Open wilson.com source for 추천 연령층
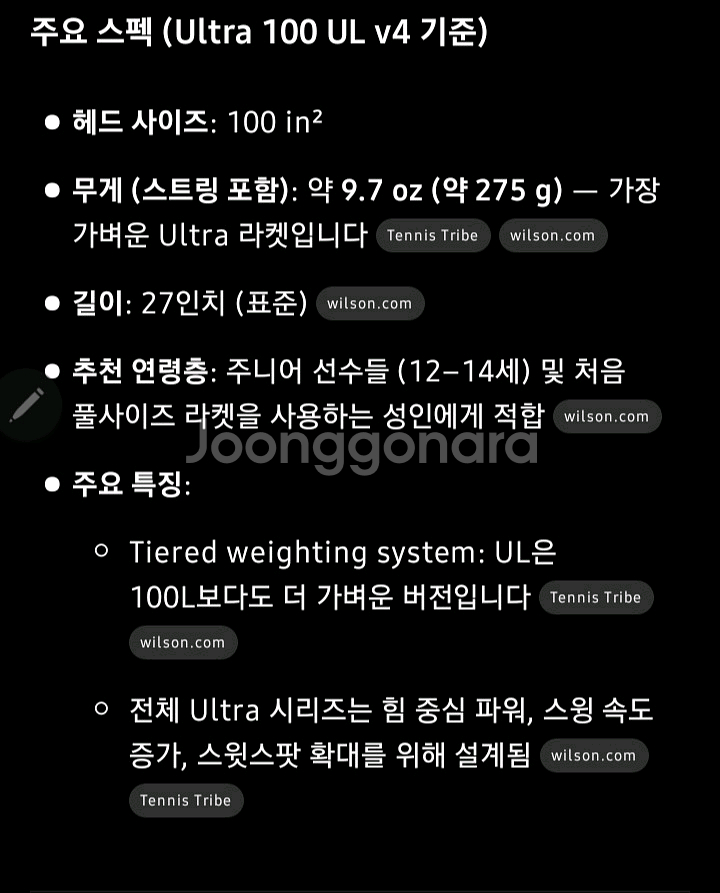The image size is (720, 893). (x=606, y=417)
